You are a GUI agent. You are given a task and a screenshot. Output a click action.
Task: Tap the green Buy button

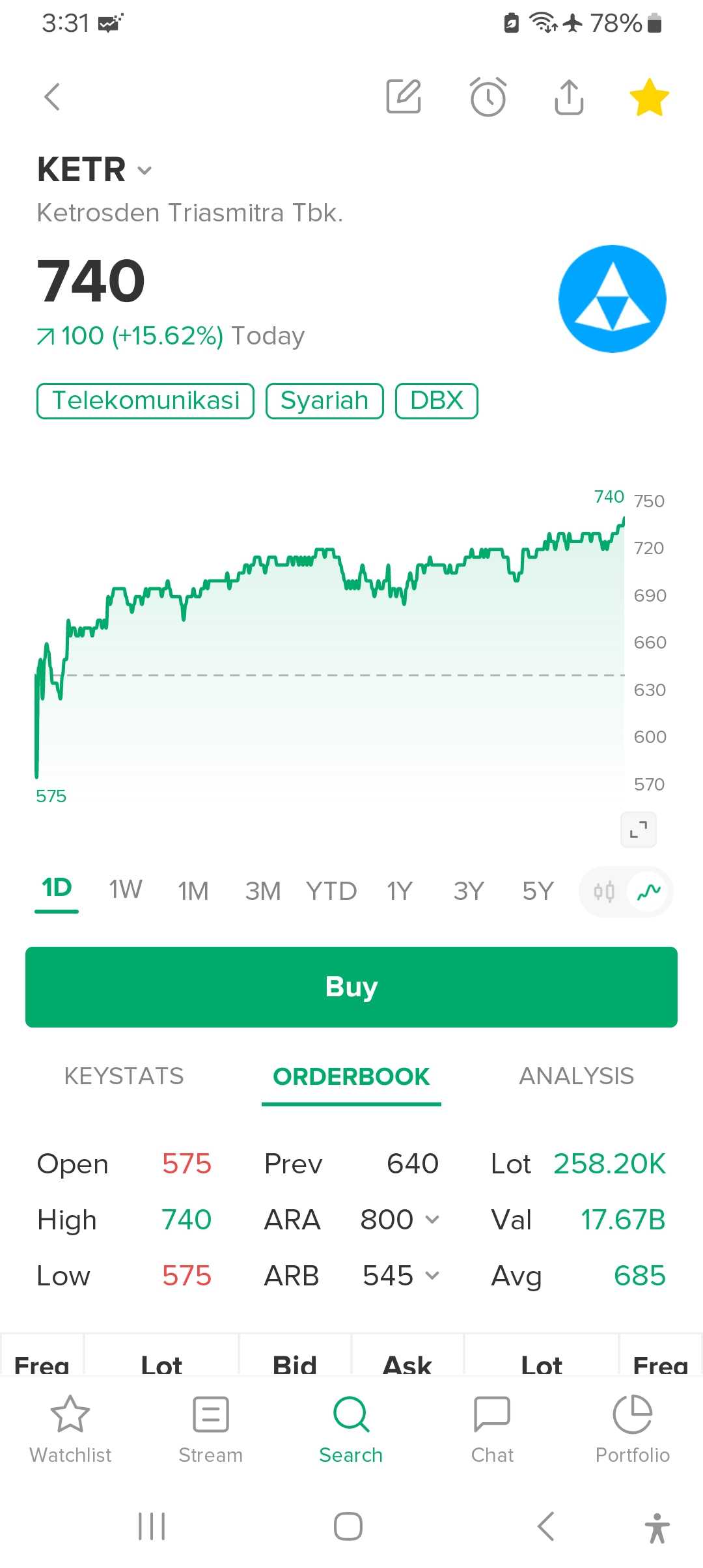tap(351, 987)
